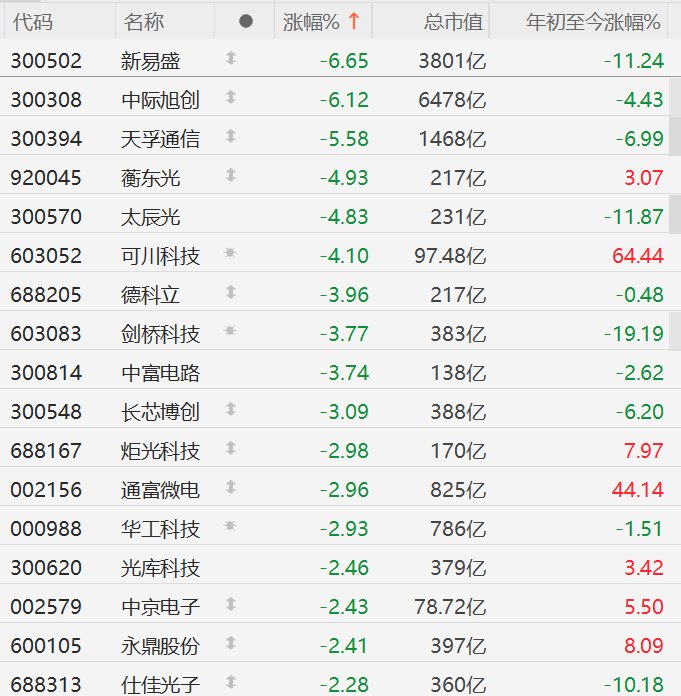Sort the list by 名称 header

point(145,21)
